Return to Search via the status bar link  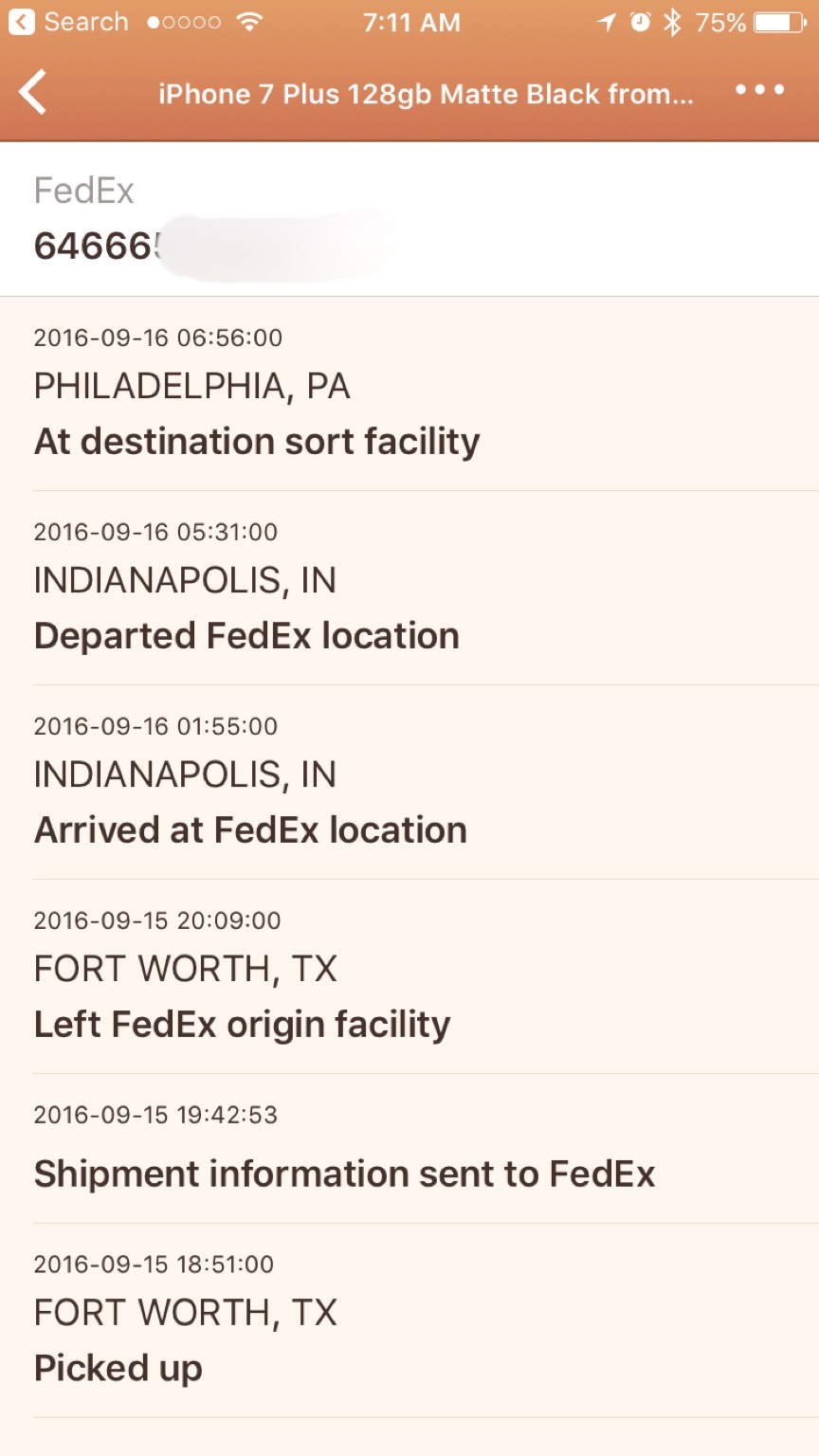pyautogui.click(x=68, y=22)
